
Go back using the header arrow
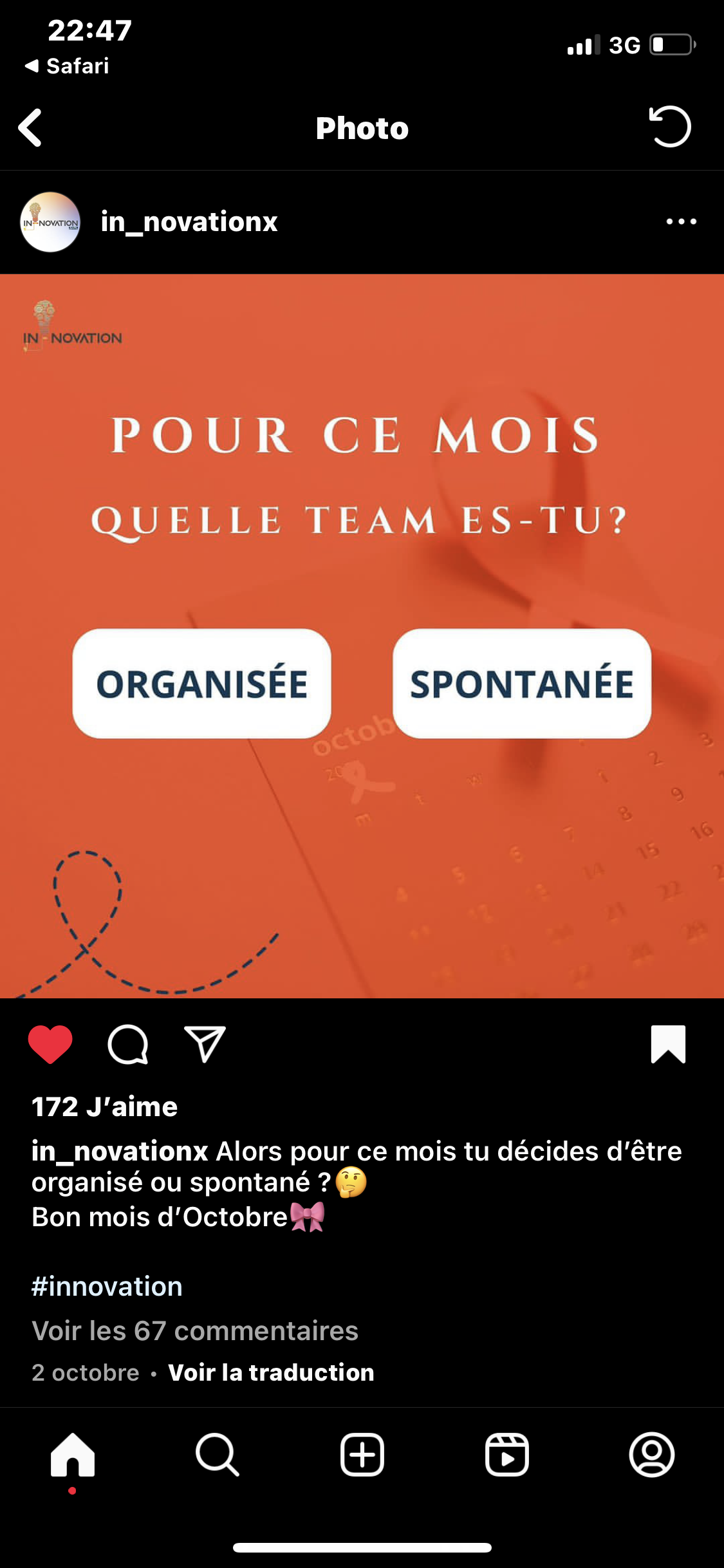click(30, 127)
